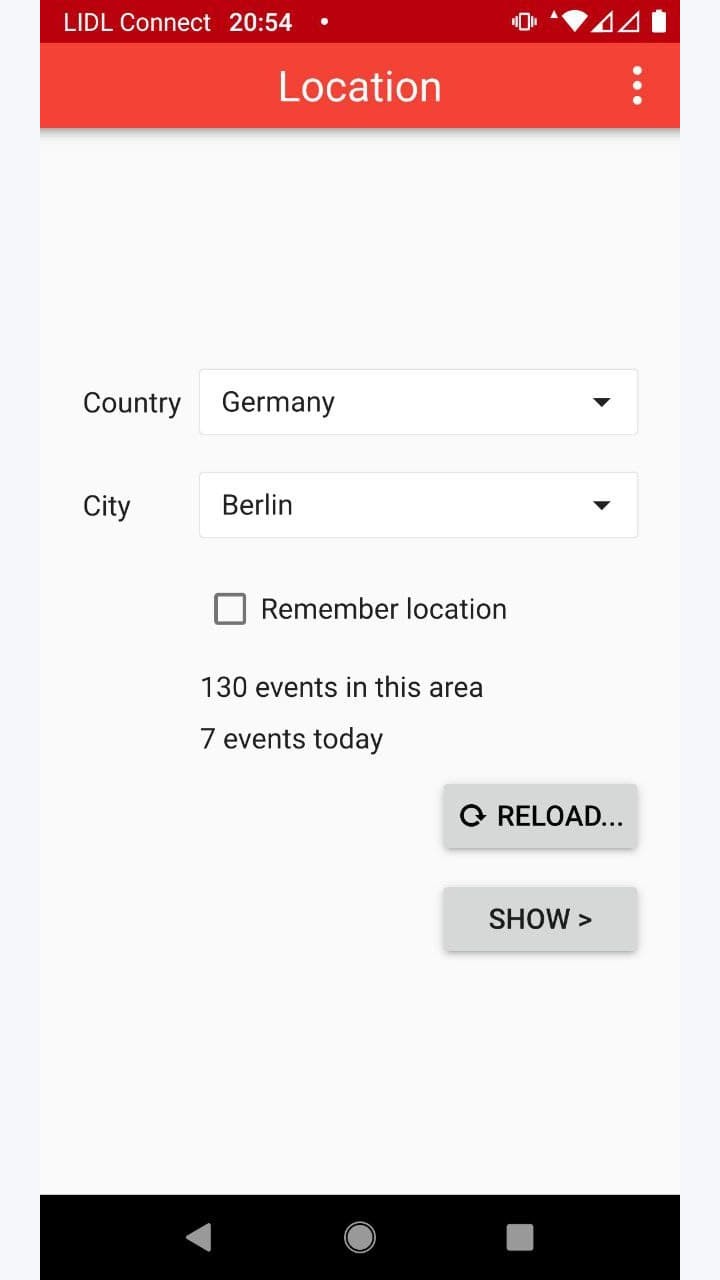
Task: Go back with the system back button
Action: point(199,1237)
